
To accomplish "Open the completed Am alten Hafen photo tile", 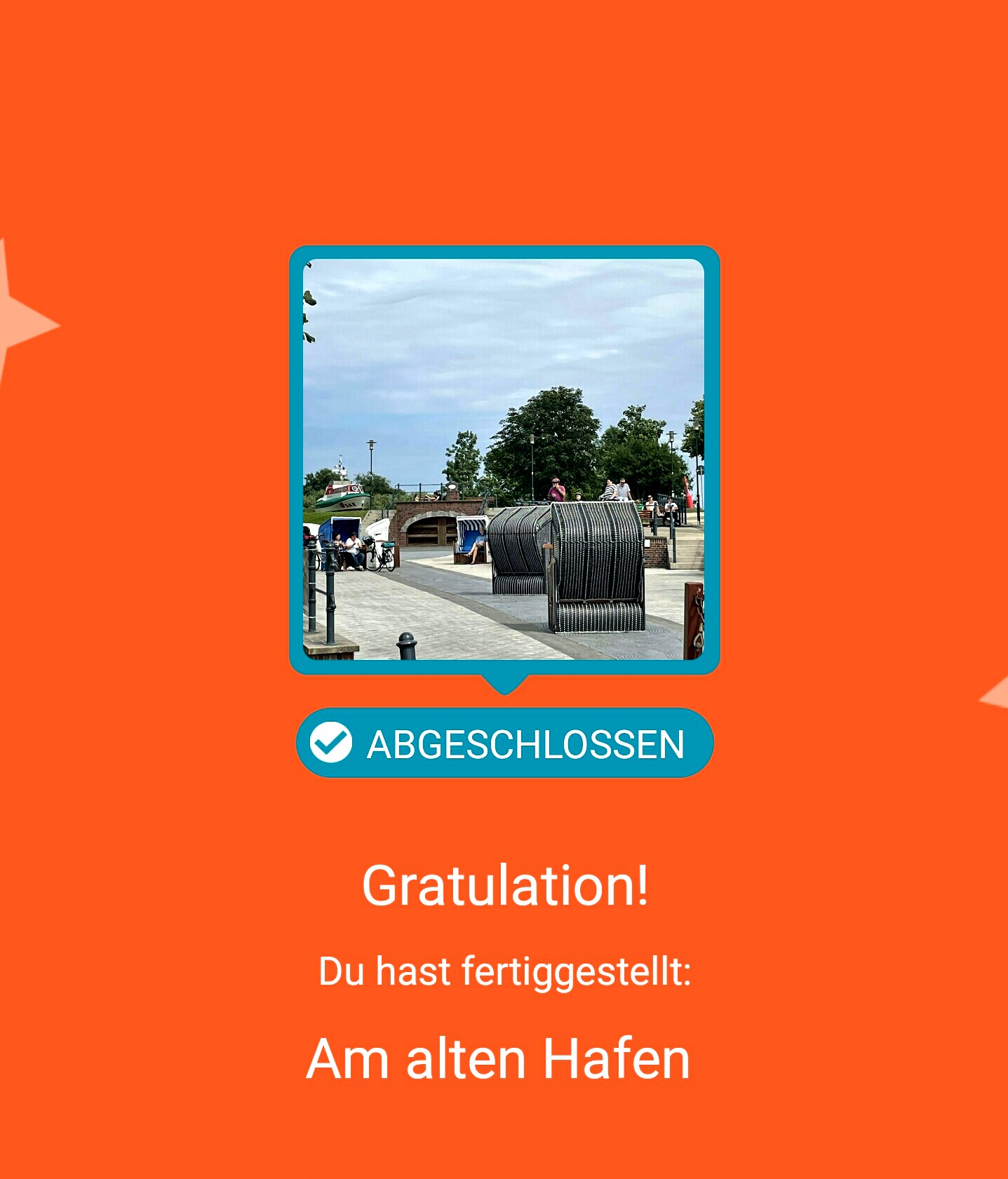I will [504, 459].
